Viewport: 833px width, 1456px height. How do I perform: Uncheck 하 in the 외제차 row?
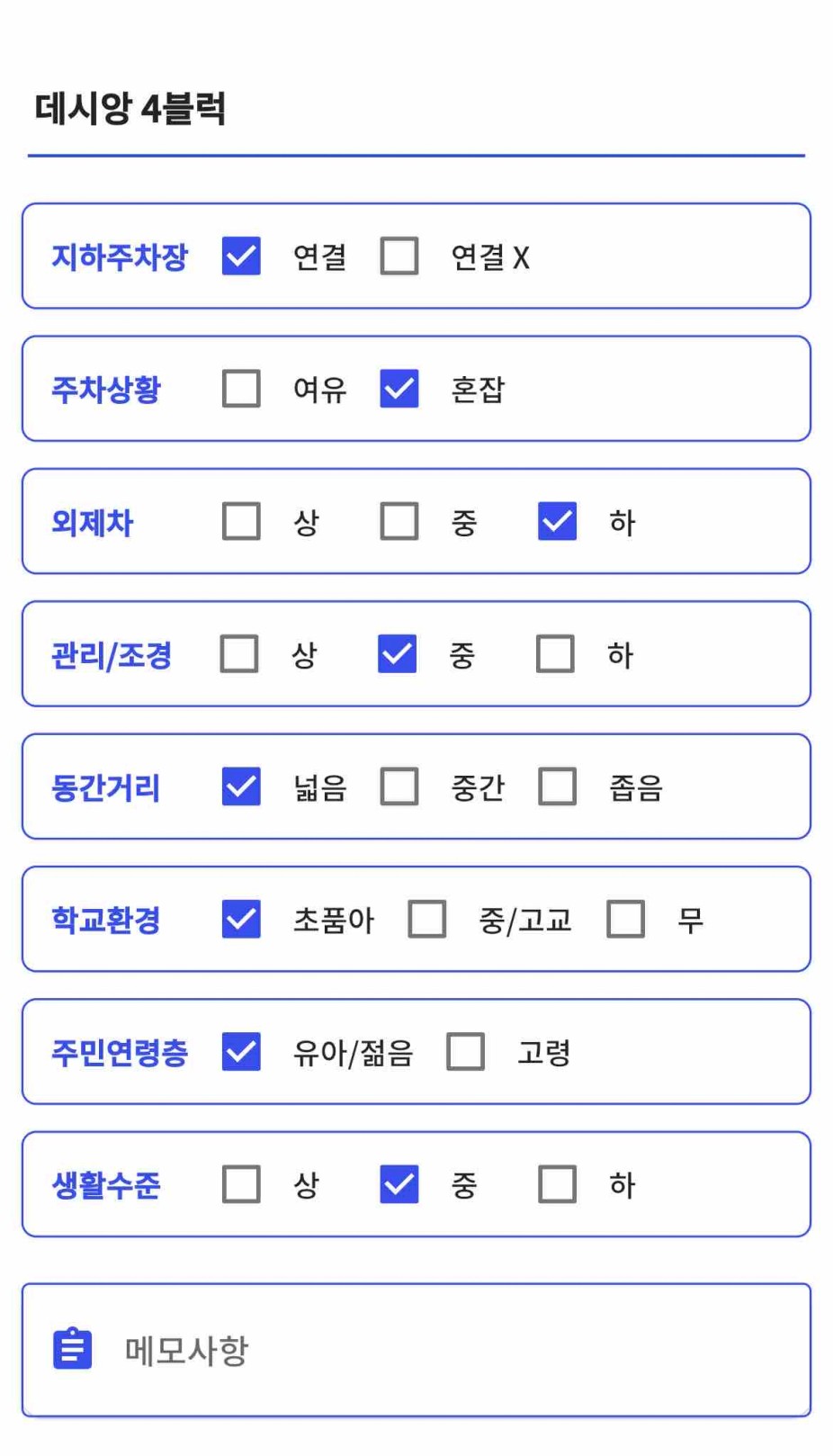click(x=558, y=521)
